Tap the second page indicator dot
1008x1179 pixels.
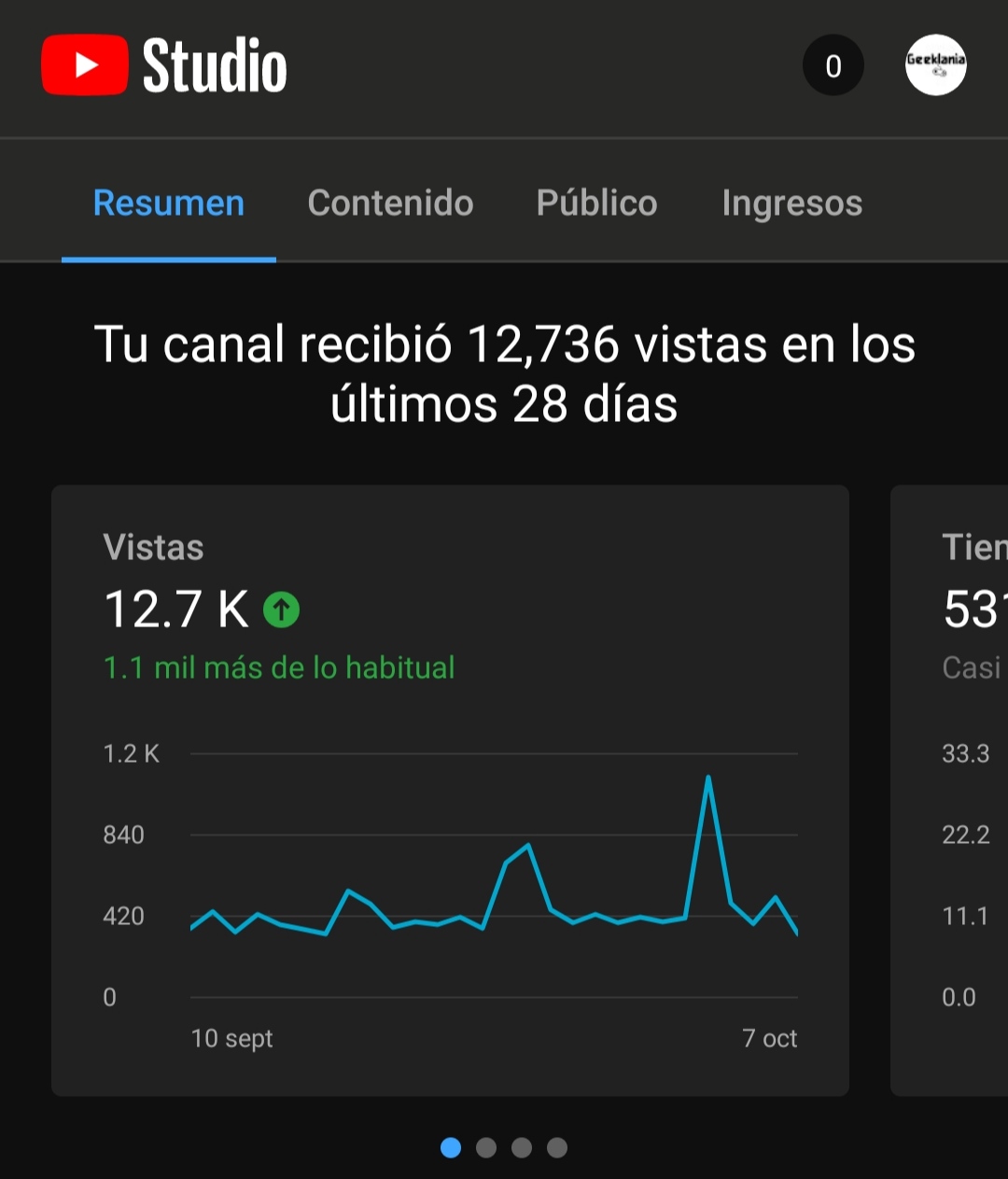click(x=486, y=1147)
